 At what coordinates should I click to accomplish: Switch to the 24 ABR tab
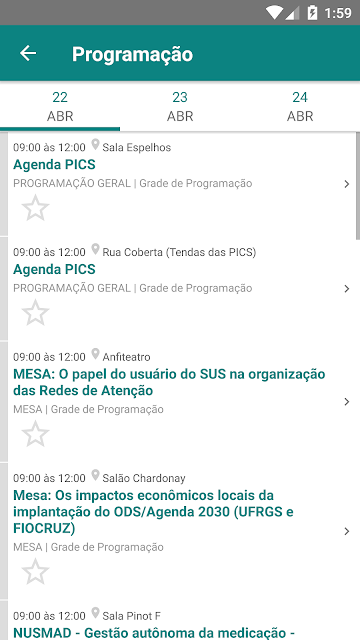tap(300, 106)
